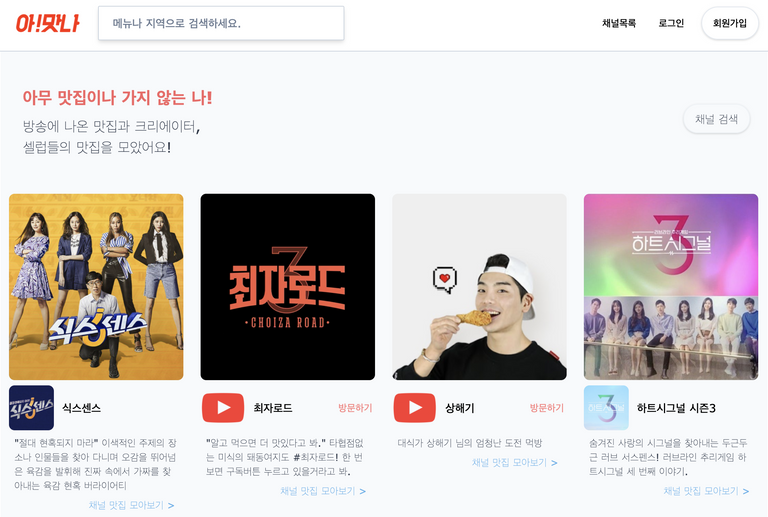Visit 상해기 channel via 방문하기
Image resolution: width=768 pixels, height=517 pixels.
(547, 408)
